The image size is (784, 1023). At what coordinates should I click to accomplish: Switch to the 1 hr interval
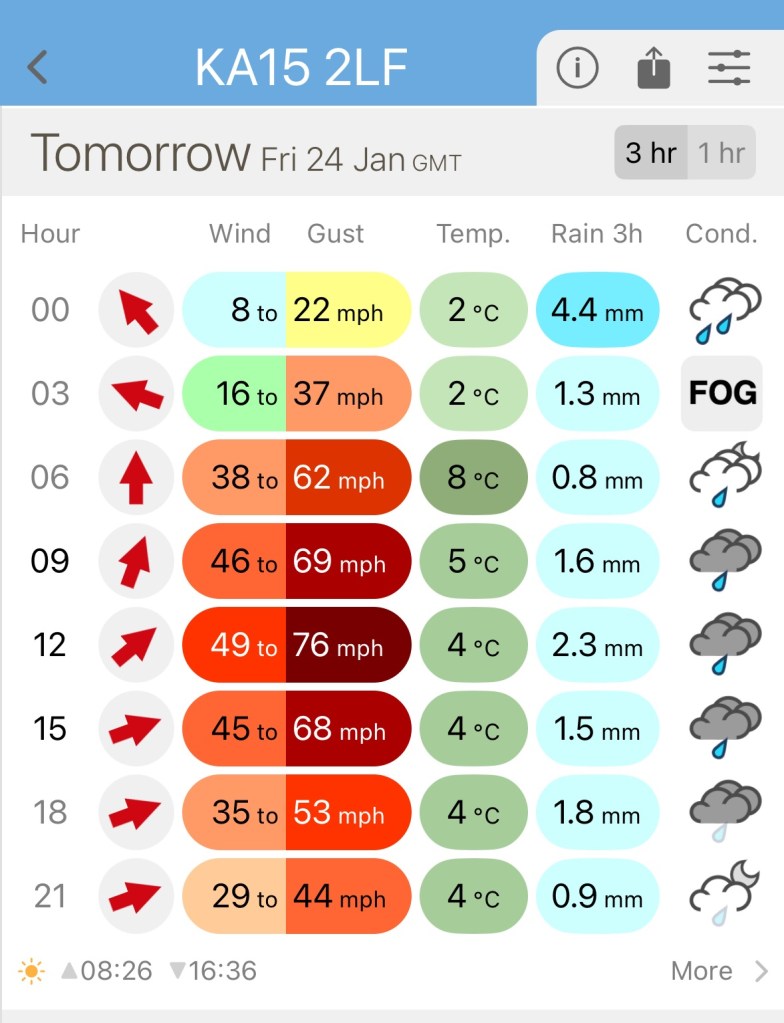[x=721, y=153]
